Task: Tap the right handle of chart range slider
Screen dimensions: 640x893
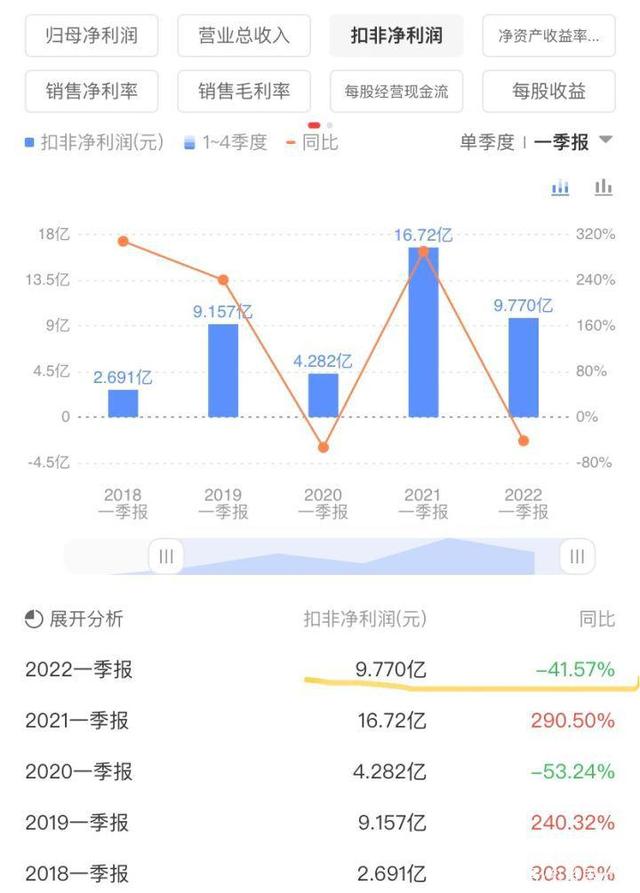Action: [577, 556]
